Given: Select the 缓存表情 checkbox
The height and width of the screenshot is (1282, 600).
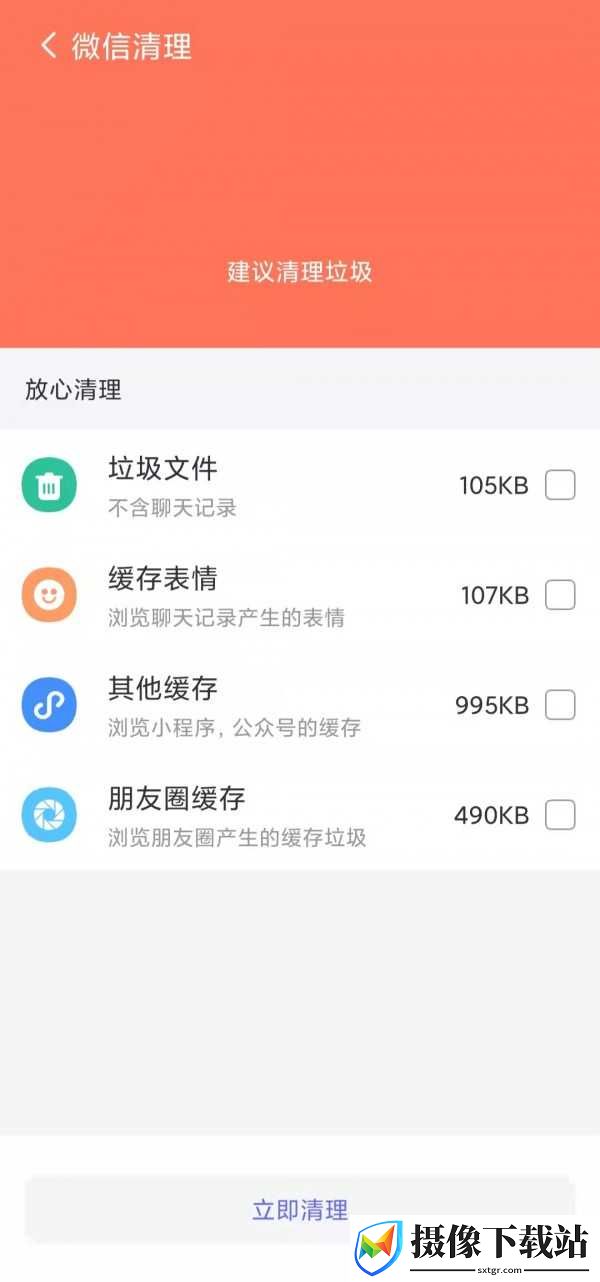Looking at the screenshot, I should tap(560, 595).
